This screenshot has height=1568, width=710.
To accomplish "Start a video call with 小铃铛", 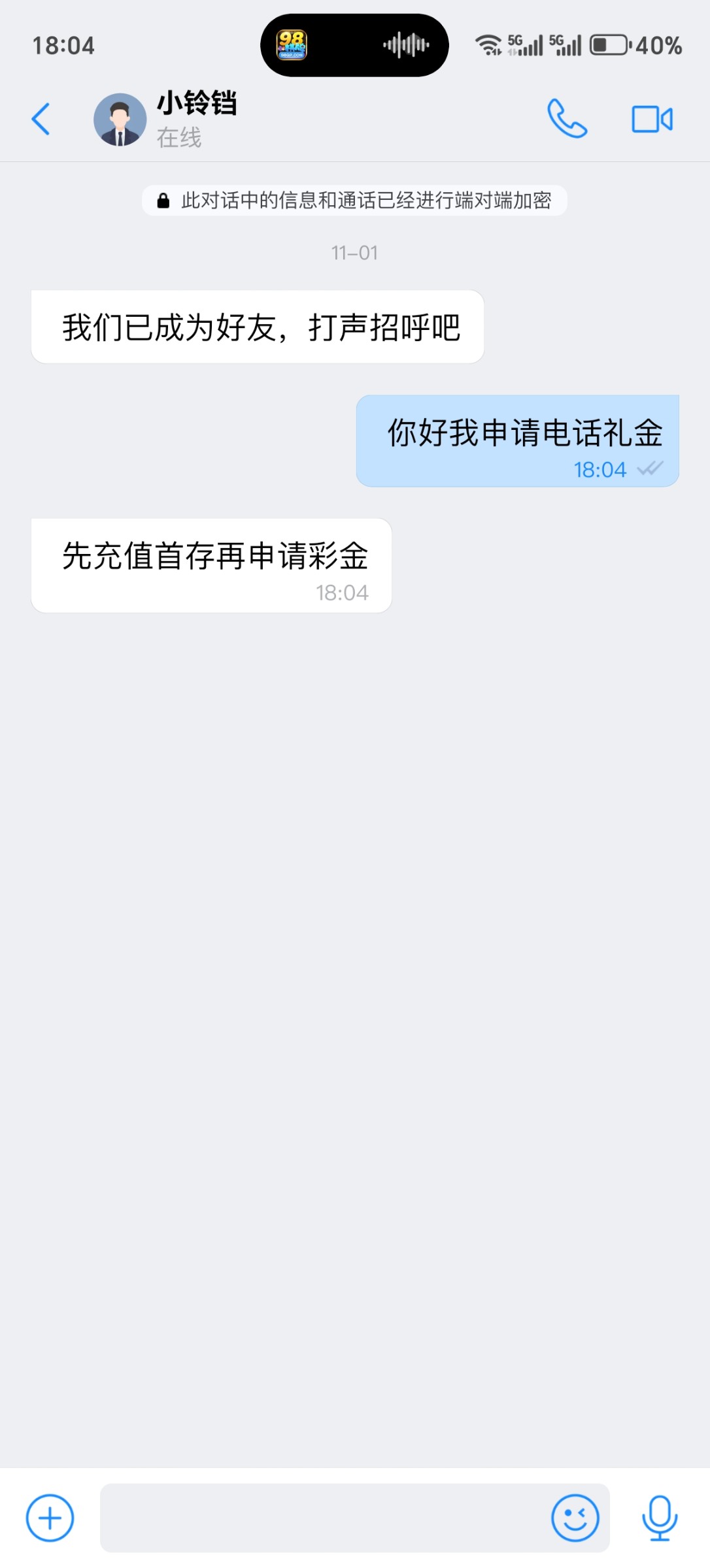I will 652,120.
